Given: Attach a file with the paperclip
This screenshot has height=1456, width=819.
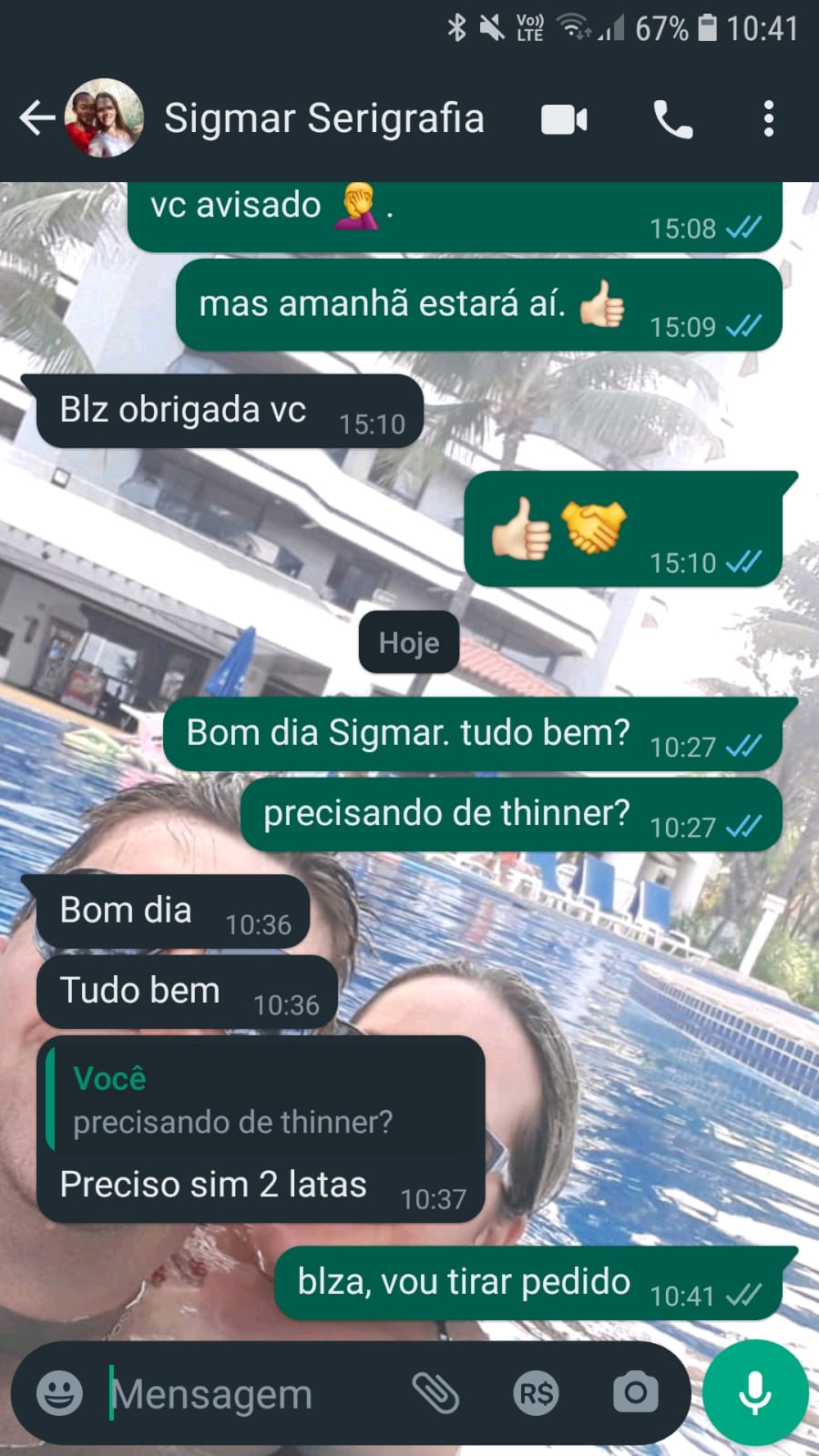Looking at the screenshot, I should [435, 1393].
